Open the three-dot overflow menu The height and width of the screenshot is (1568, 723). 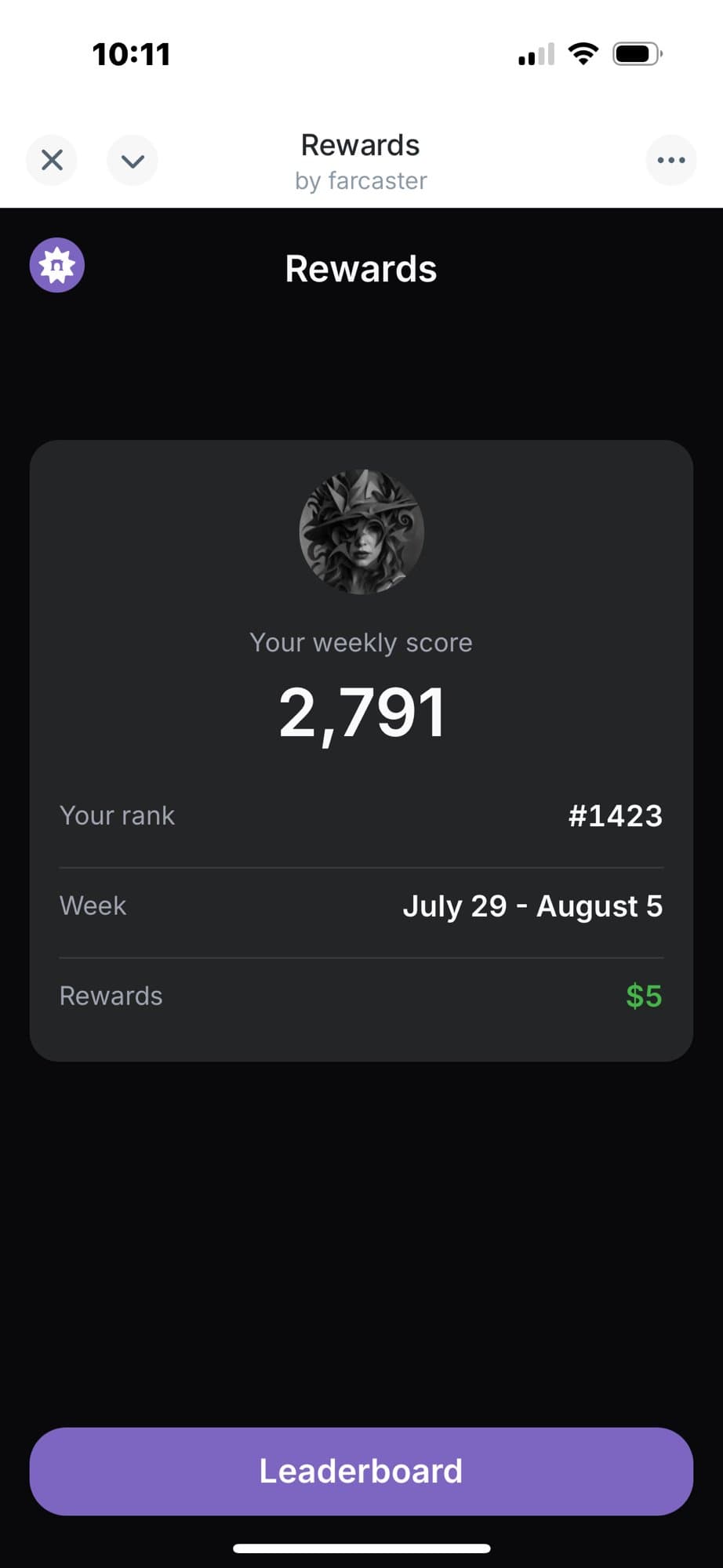(x=670, y=161)
